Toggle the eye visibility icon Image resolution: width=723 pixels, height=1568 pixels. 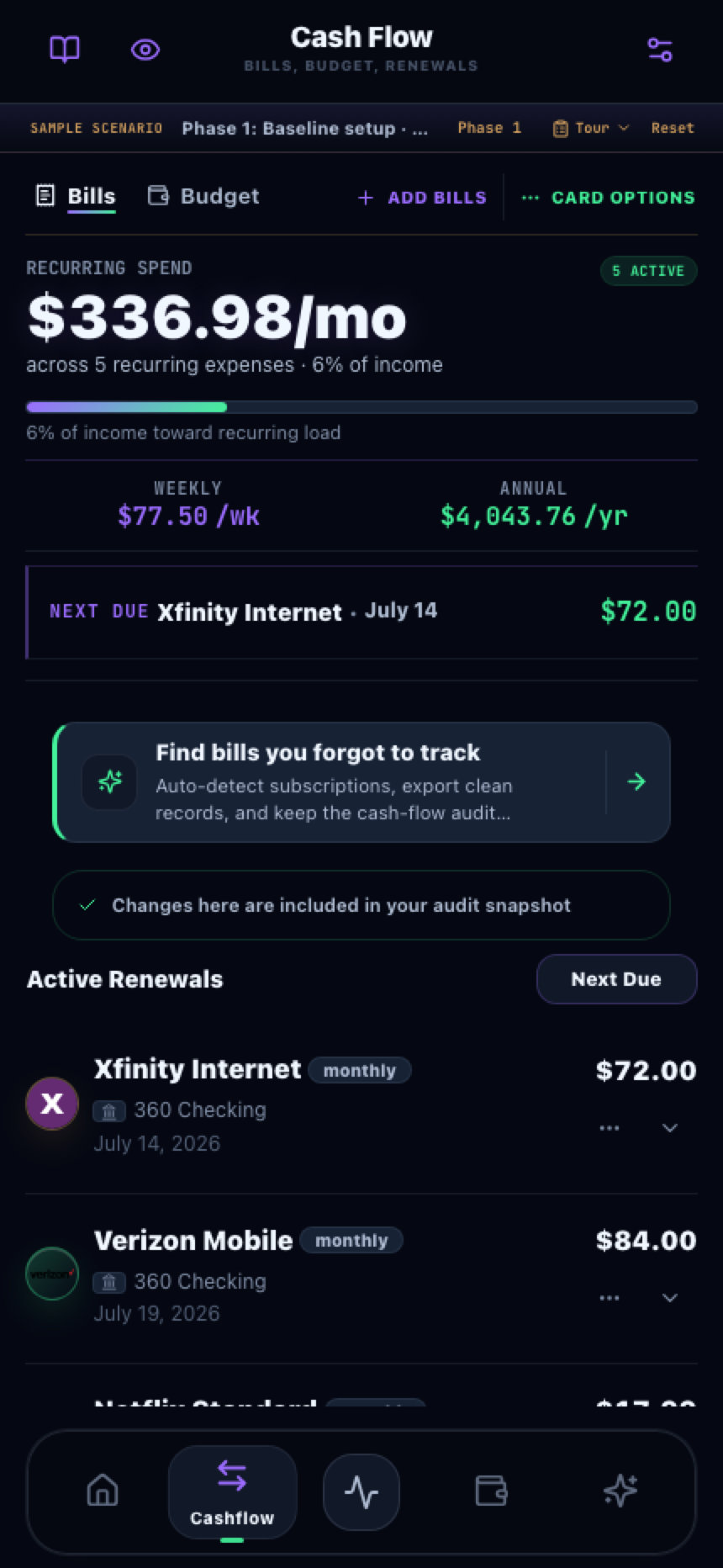tap(145, 50)
